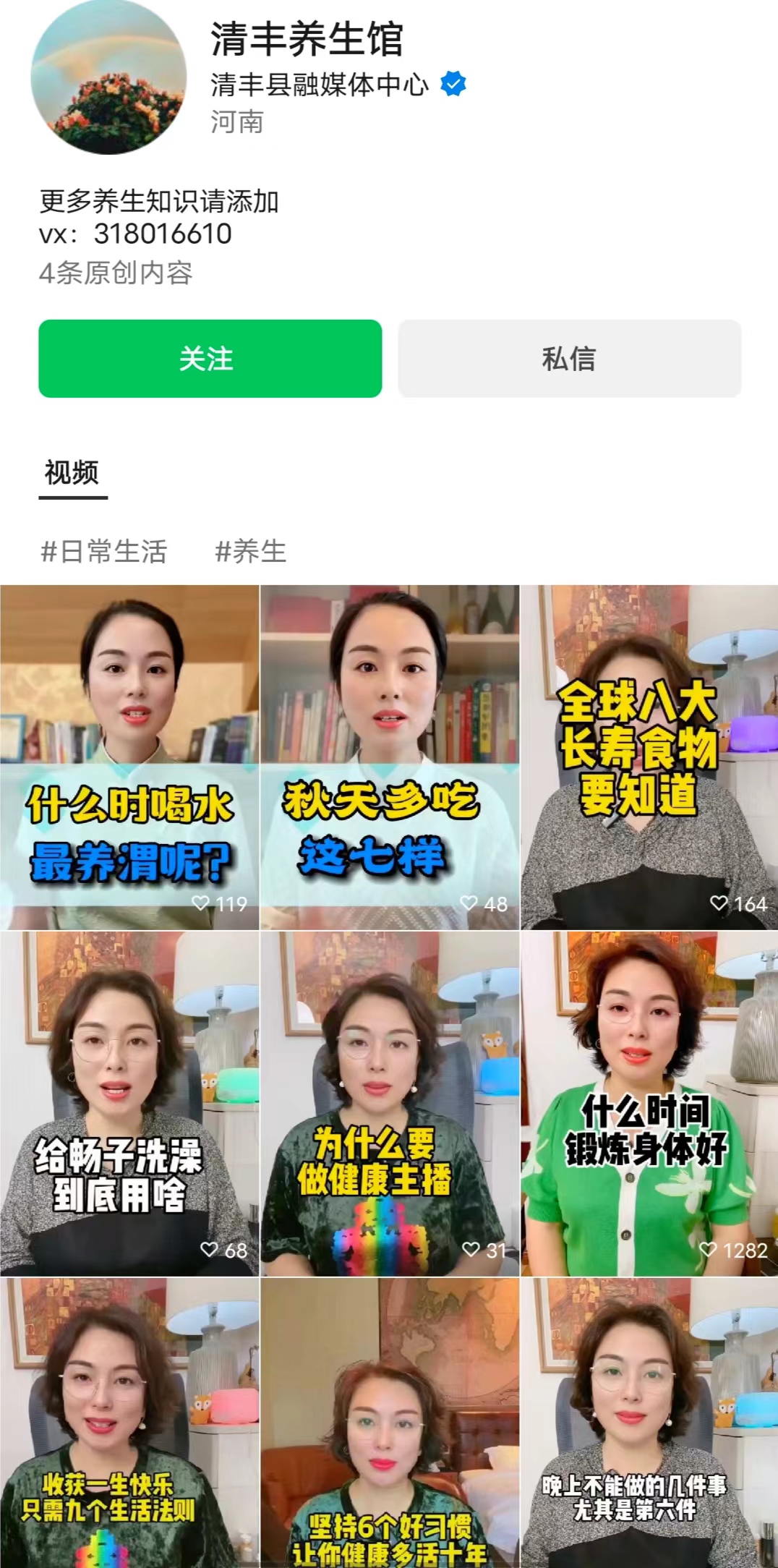The image size is (778, 1568).
Task: Follow the 清丰养生馆 account
Action: pos(210,359)
